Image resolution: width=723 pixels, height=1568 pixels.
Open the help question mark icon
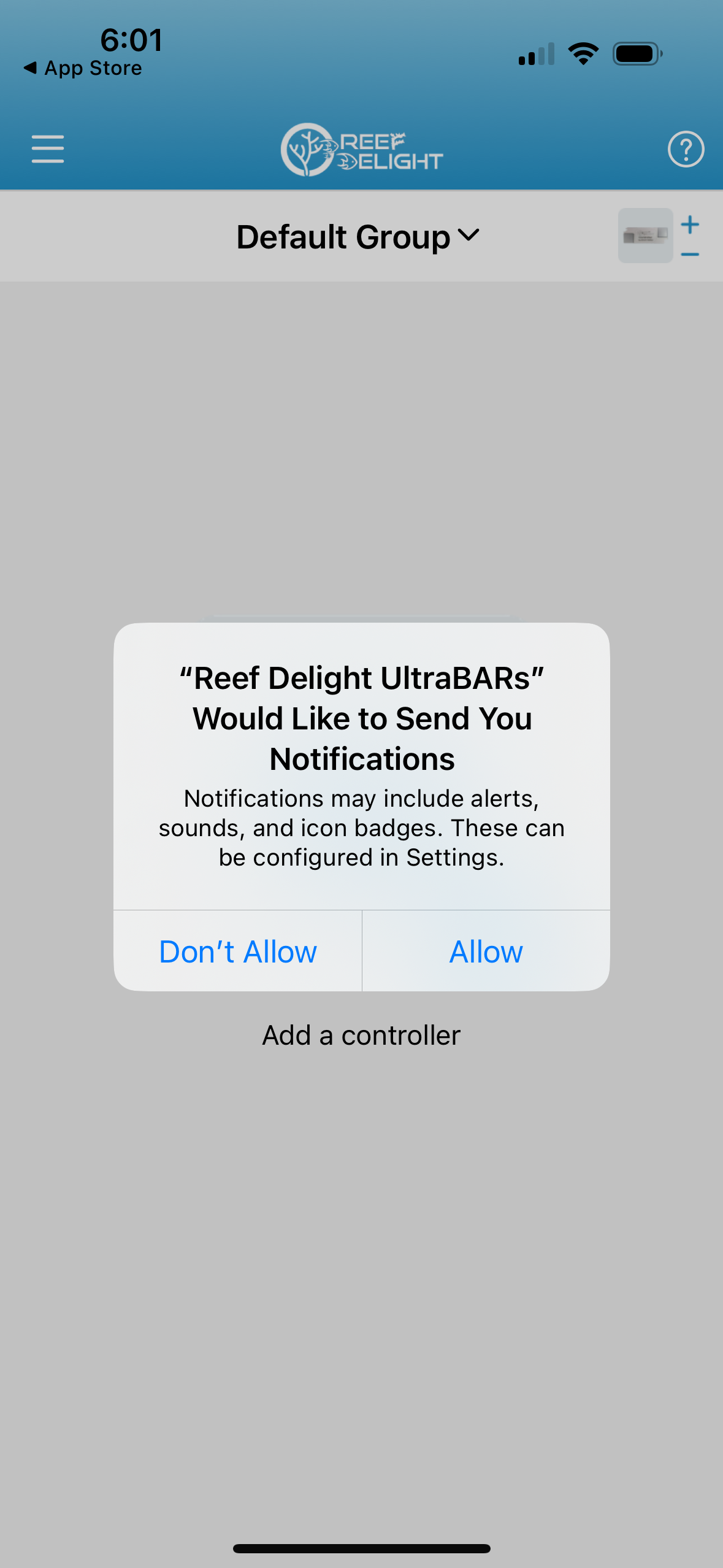coord(685,149)
